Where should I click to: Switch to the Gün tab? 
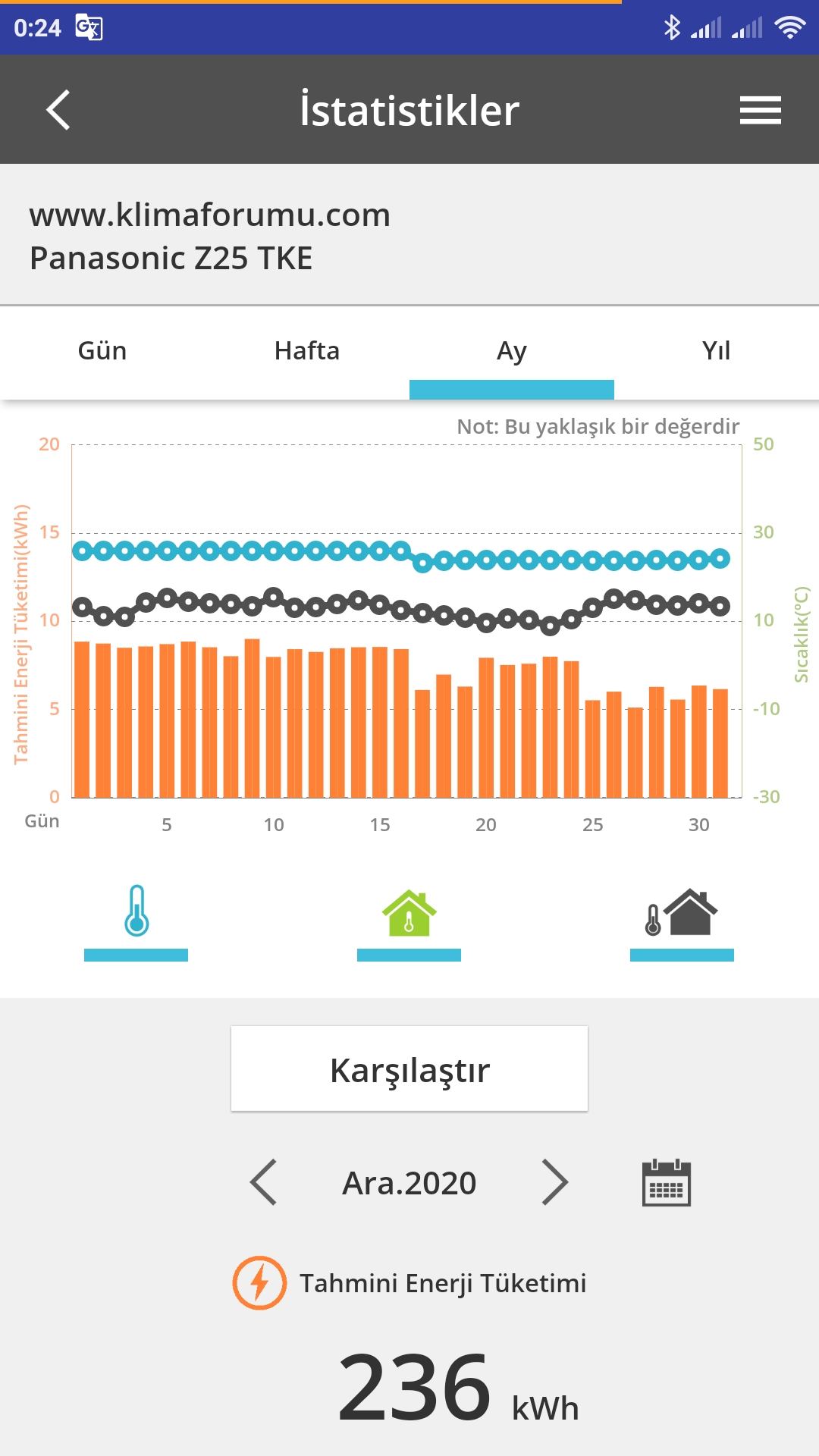102,351
